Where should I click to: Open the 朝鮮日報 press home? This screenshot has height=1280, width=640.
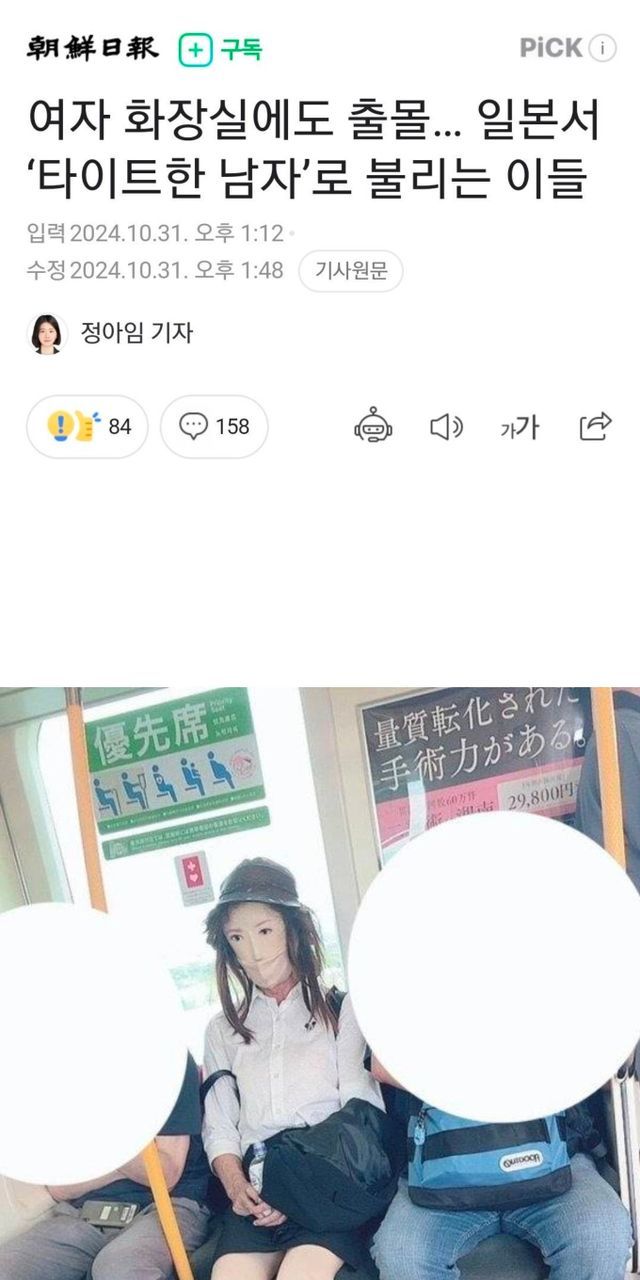92,48
